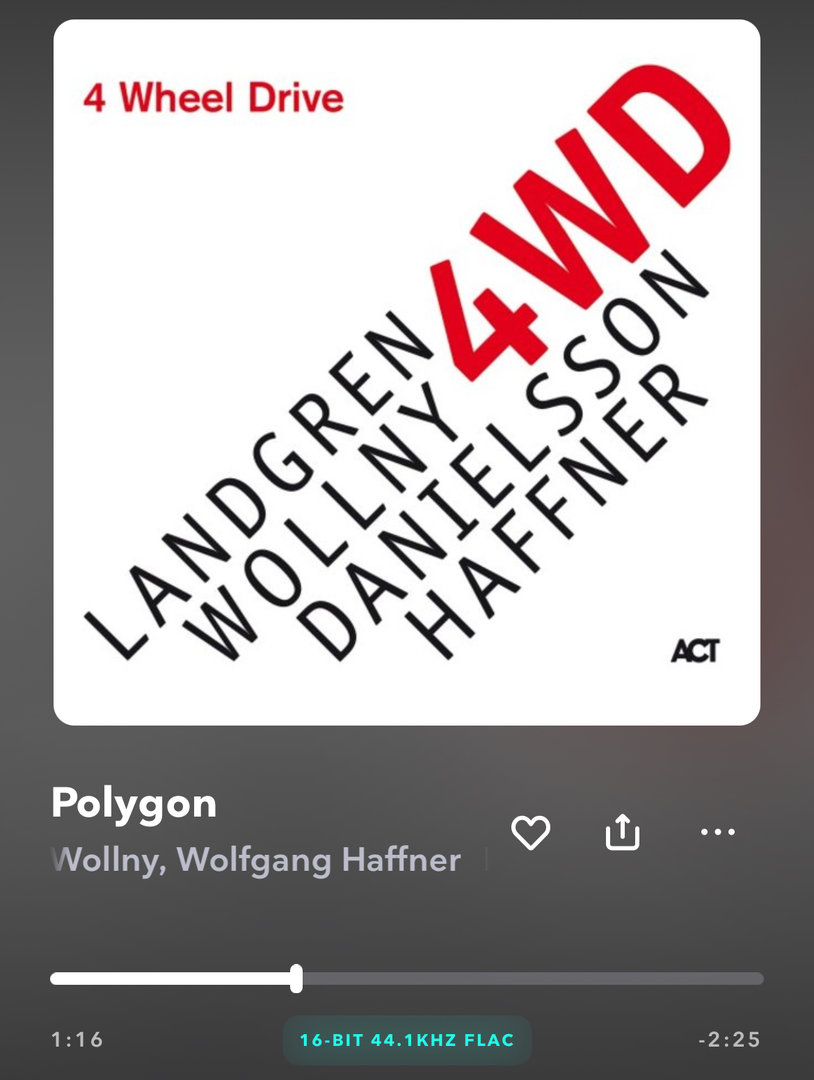
Task: Open the artist names under Polygon
Action: [x=257, y=860]
